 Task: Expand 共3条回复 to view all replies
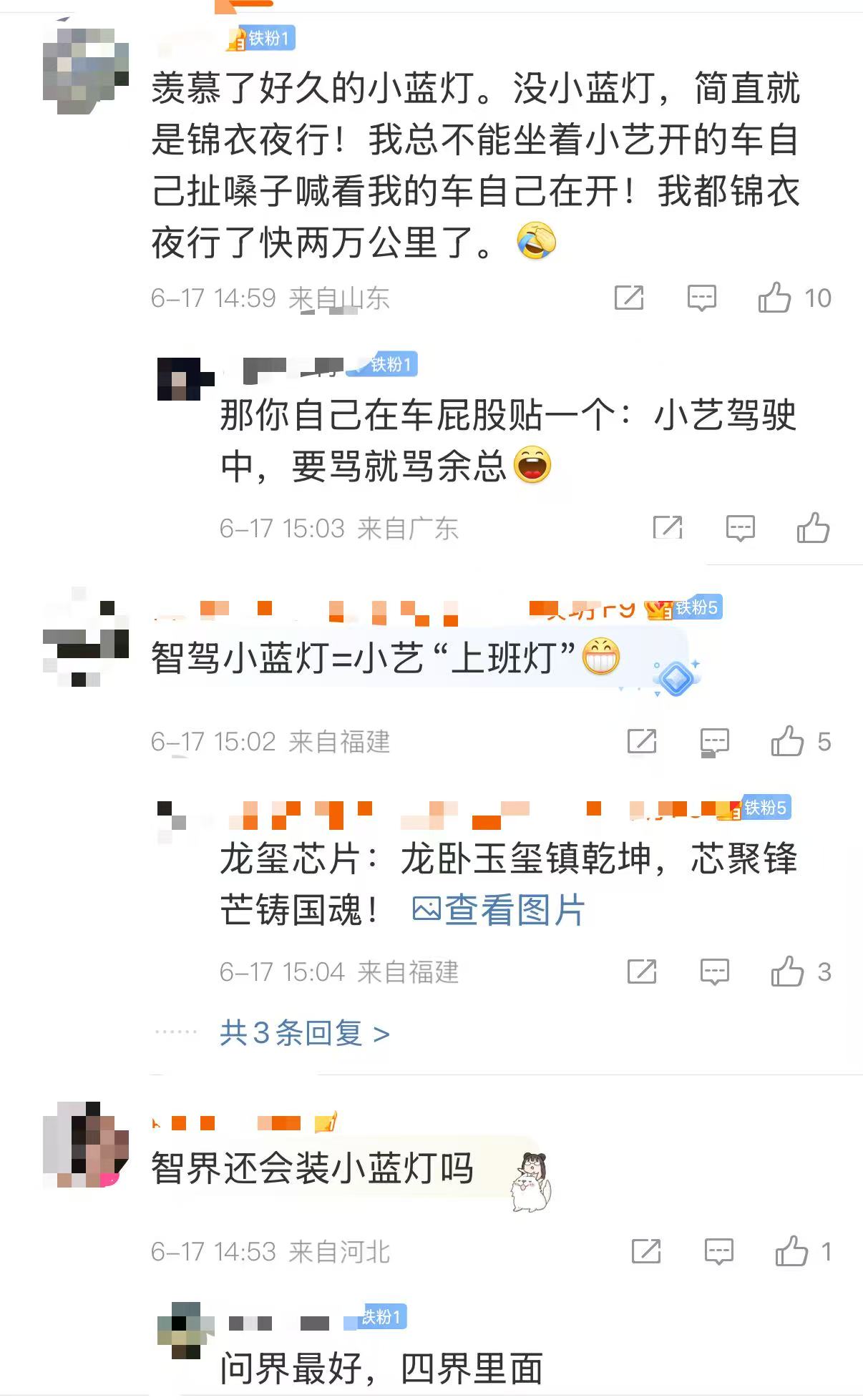tap(305, 1033)
